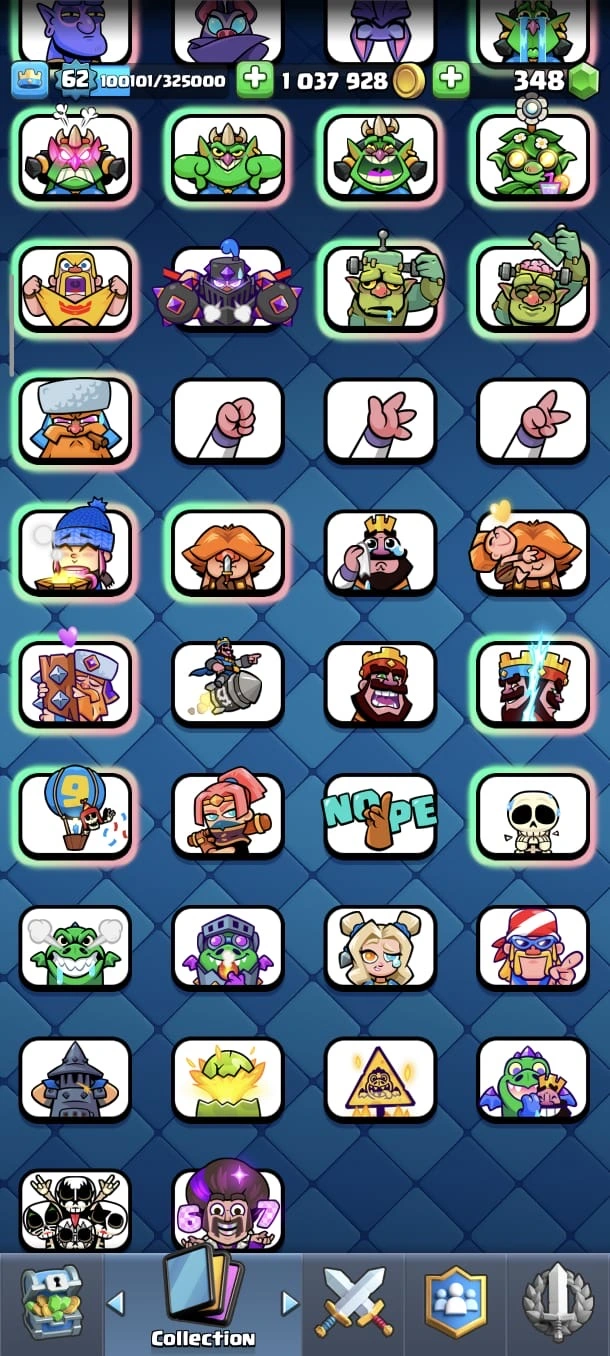The image size is (610, 1356).
Task: Choose the king riding rocket emote
Action: coord(228,684)
